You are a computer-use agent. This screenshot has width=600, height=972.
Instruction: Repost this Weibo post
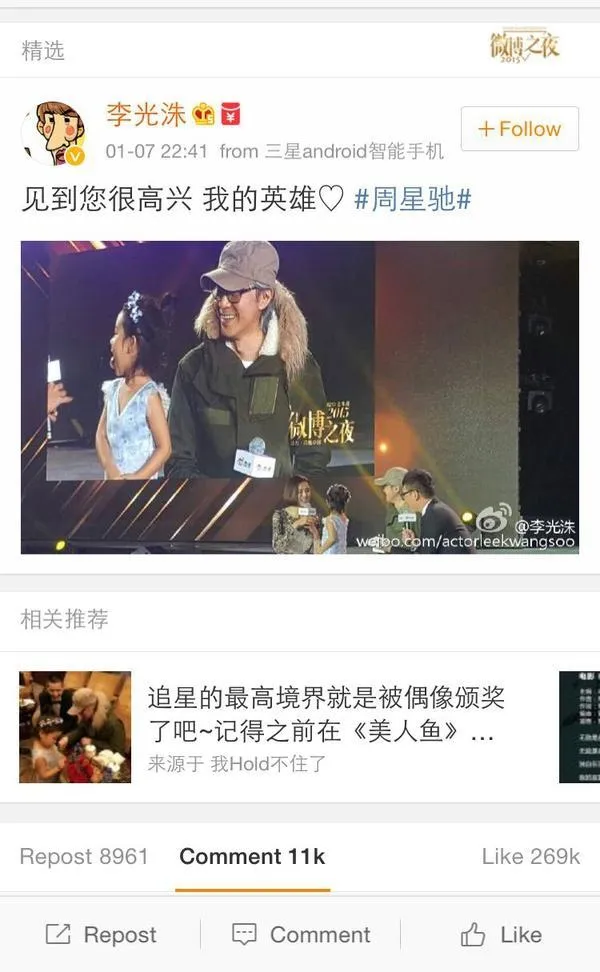coord(101,935)
